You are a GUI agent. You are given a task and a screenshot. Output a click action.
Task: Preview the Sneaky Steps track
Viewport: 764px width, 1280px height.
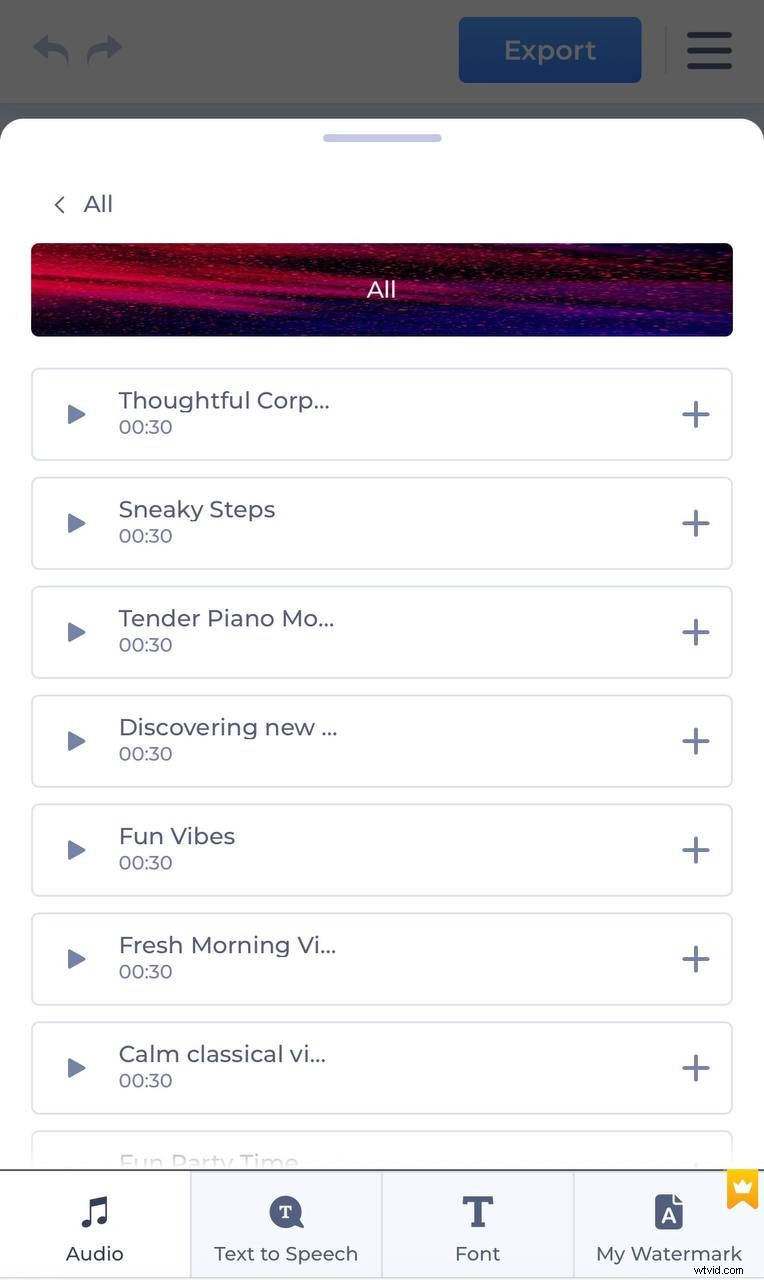tap(76, 523)
